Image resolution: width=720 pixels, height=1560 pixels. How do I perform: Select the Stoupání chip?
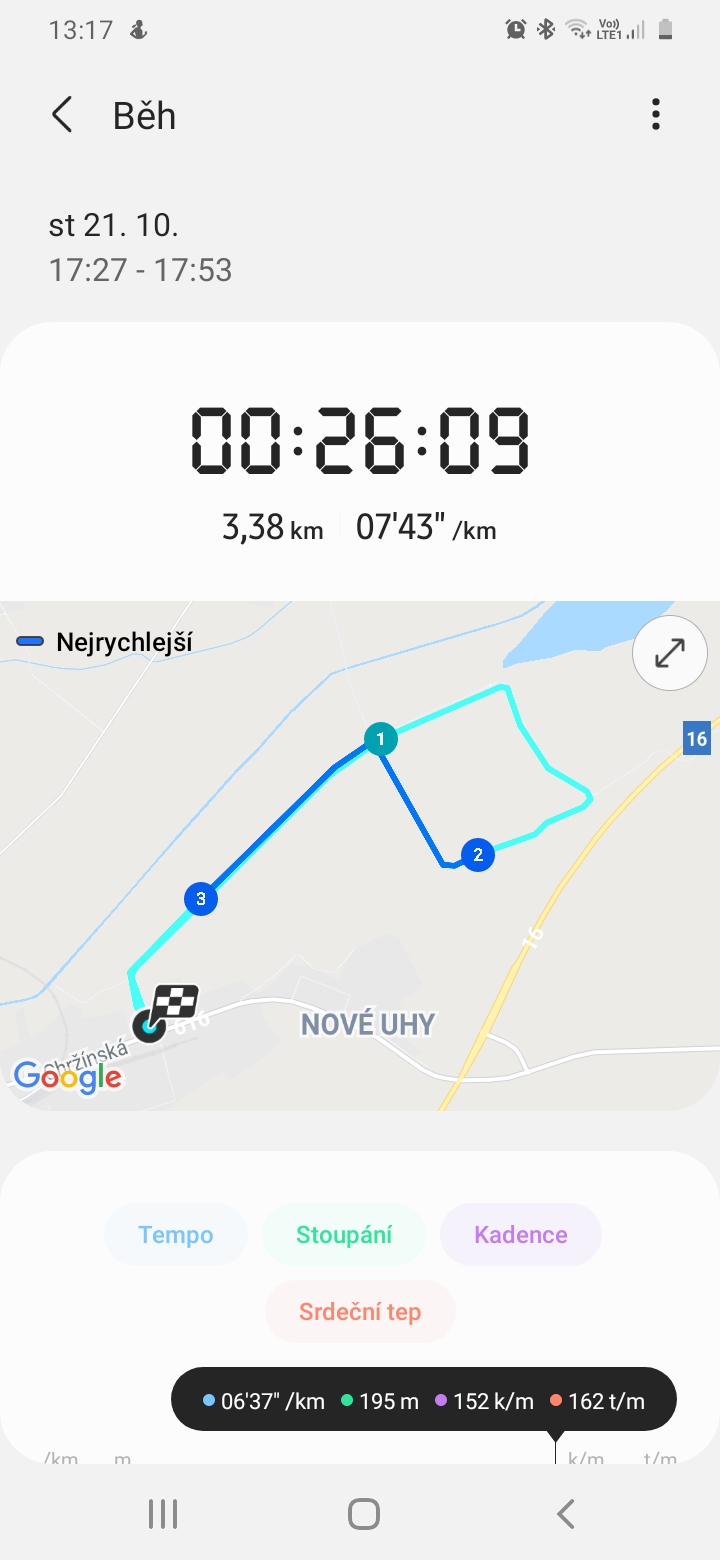coord(344,1235)
